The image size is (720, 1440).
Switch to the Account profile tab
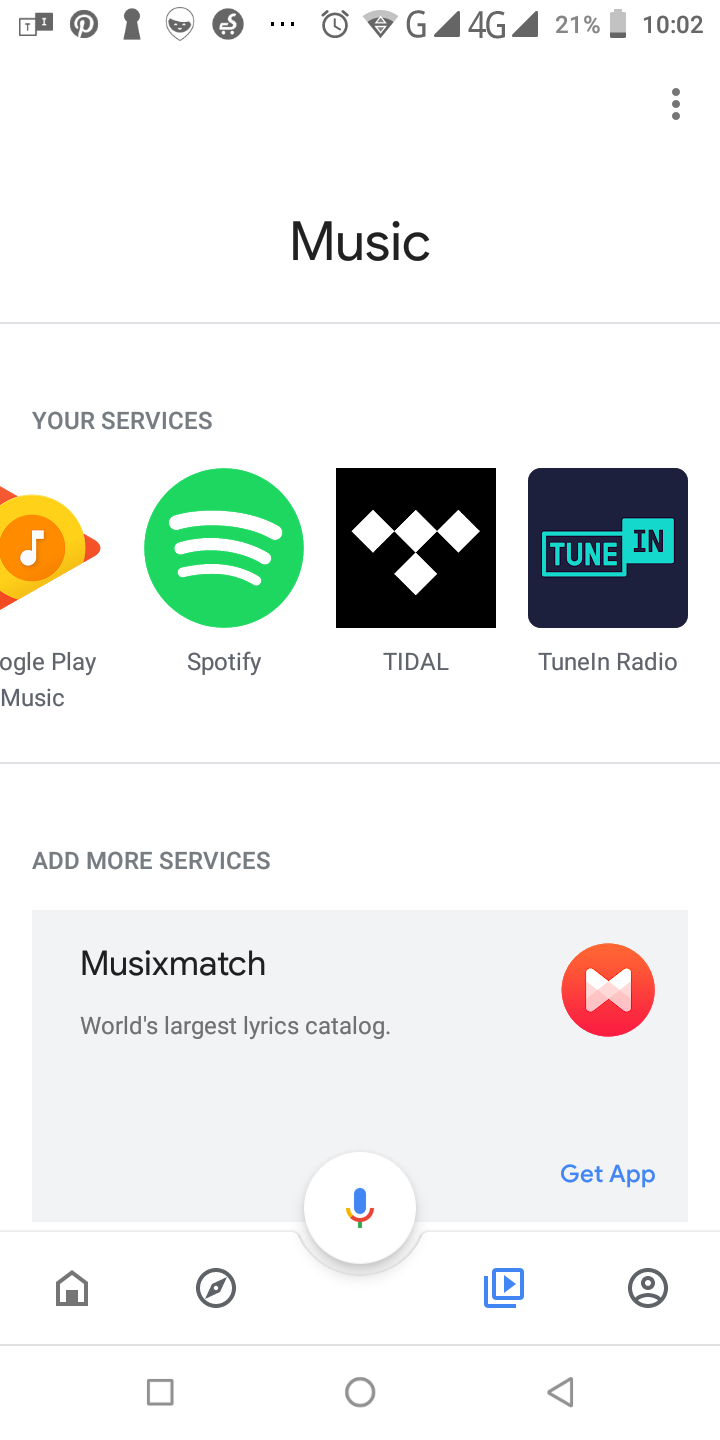pos(648,1288)
